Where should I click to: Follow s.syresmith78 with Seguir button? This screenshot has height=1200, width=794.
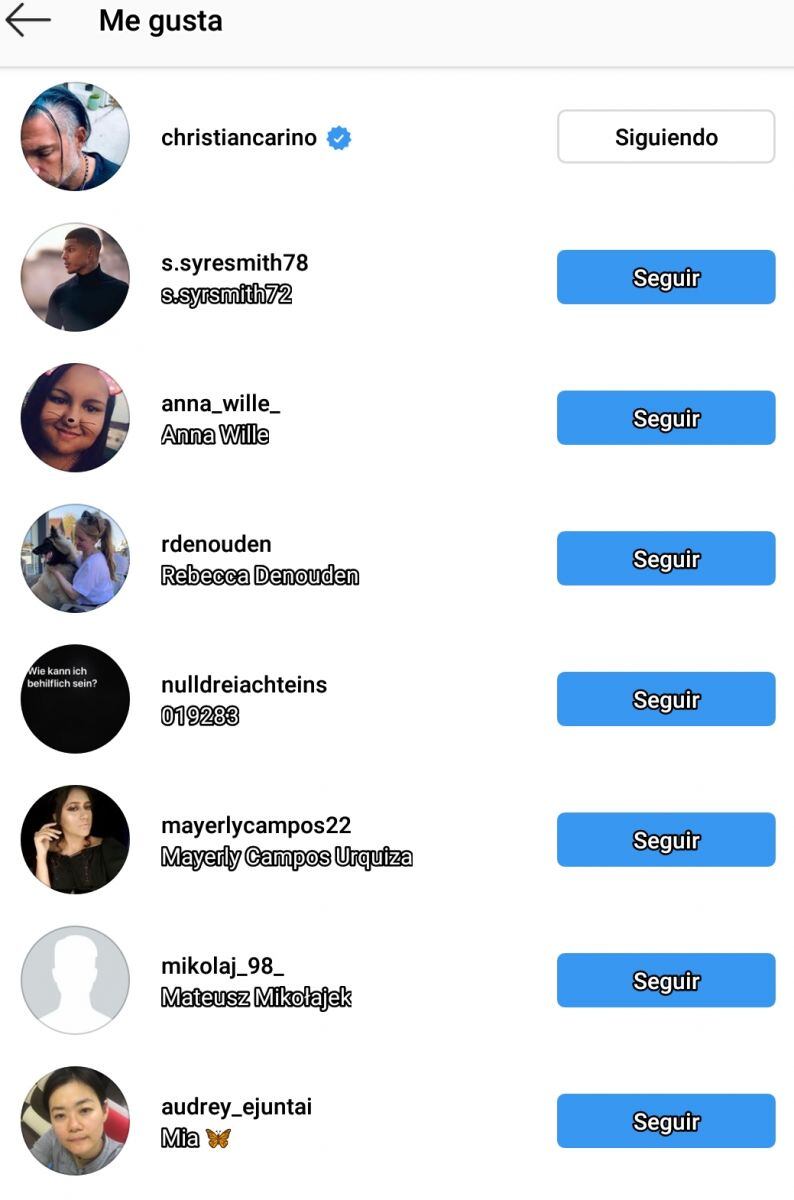click(665, 277)
